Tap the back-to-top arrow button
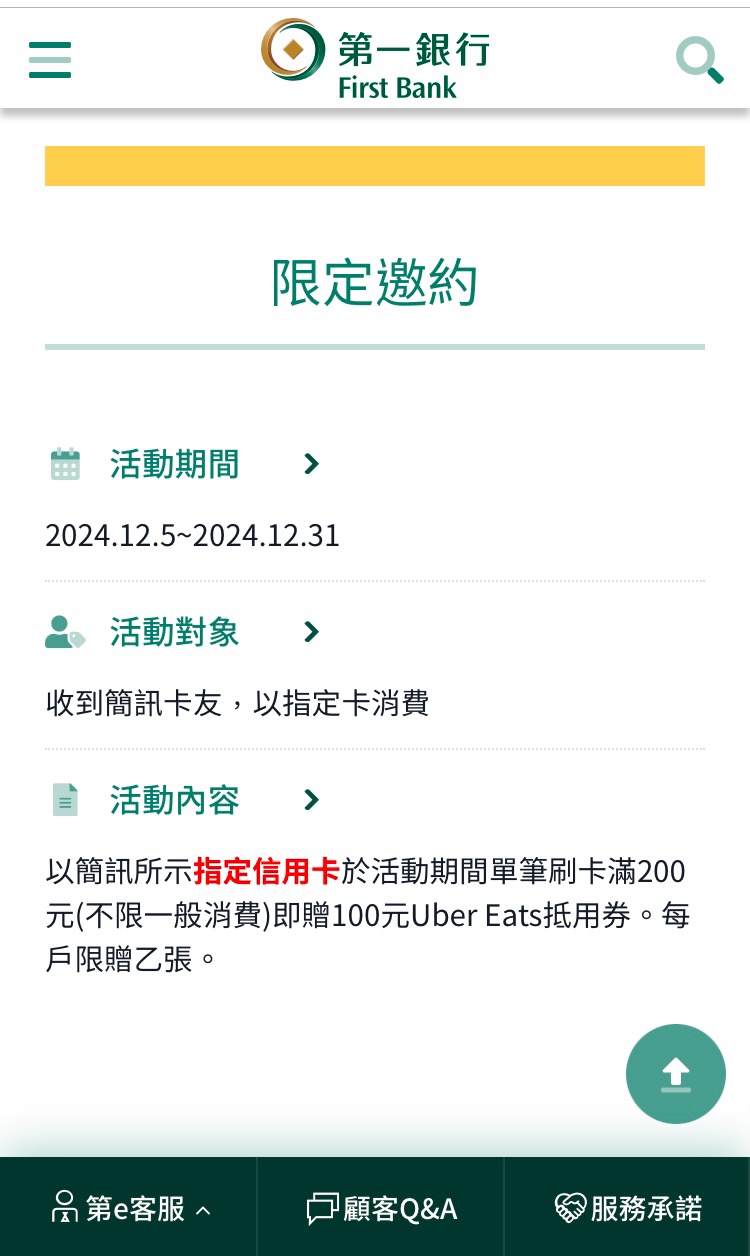The height and width of the screenshot is (1256, 750). (x=676, y=1074)
